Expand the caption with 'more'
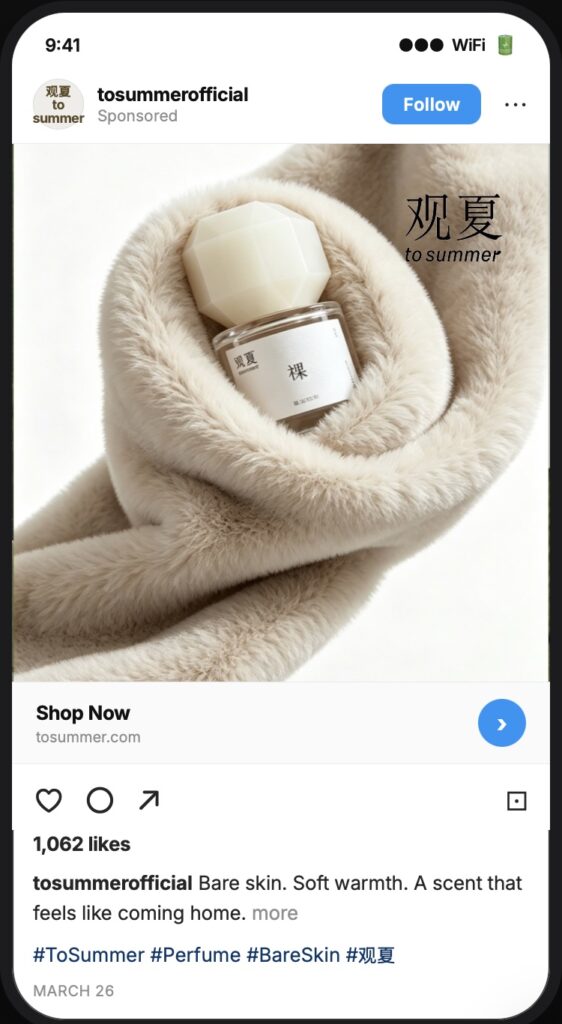562x1024 pixels. 275,913
